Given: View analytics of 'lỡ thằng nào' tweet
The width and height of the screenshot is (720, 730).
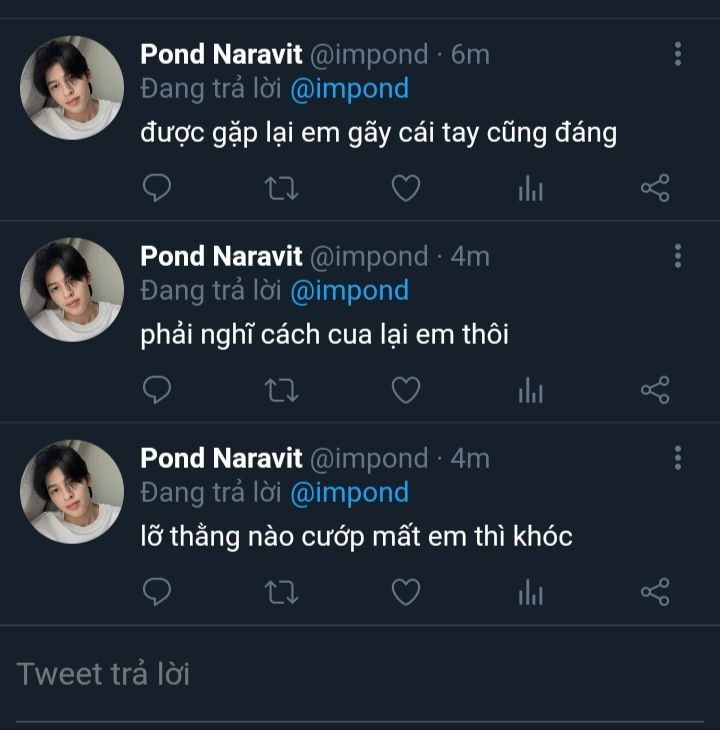Looking at the screenshot, I should (530, 592).
